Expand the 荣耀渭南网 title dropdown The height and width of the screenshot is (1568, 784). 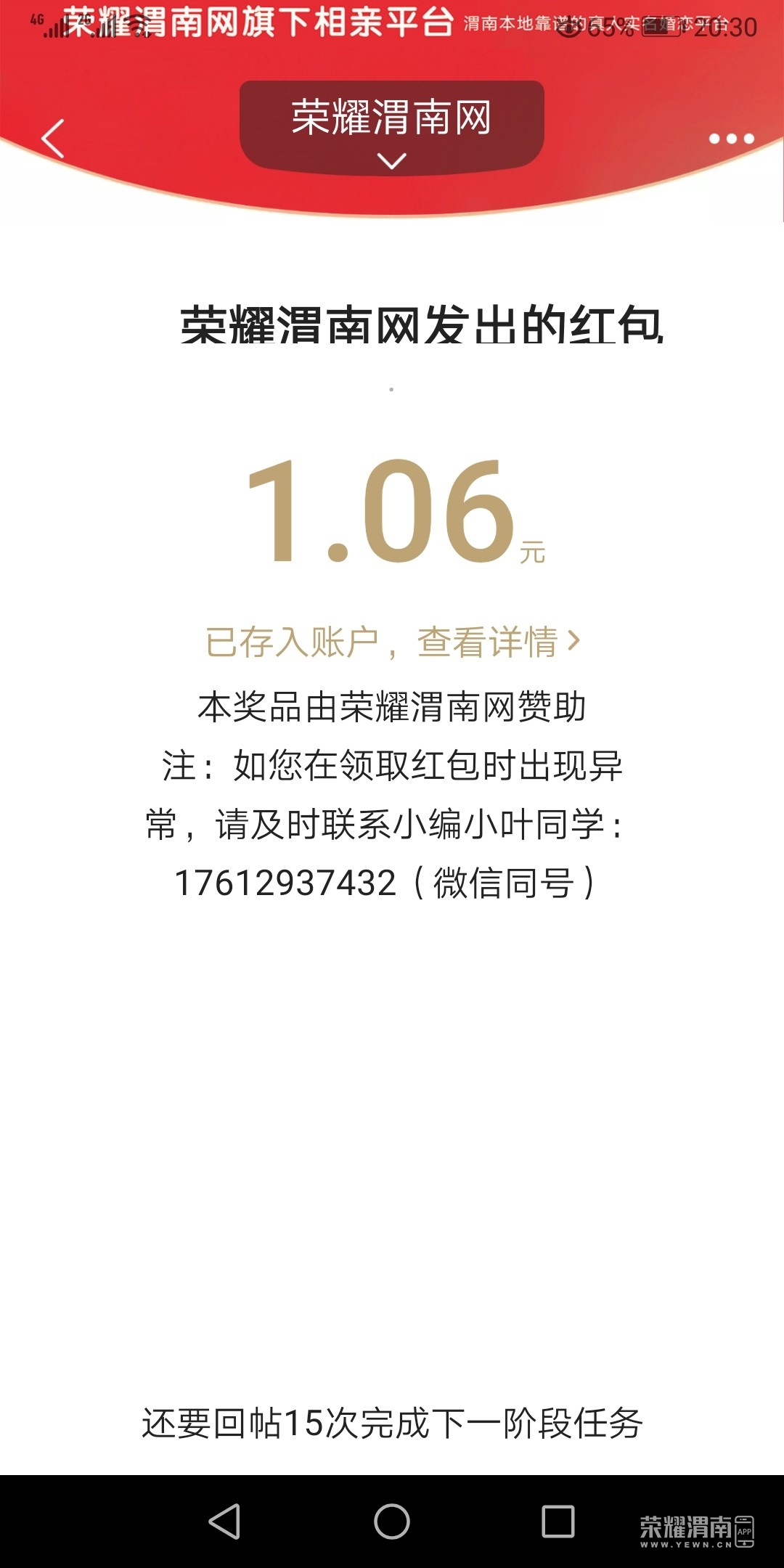tap(391, 129)
